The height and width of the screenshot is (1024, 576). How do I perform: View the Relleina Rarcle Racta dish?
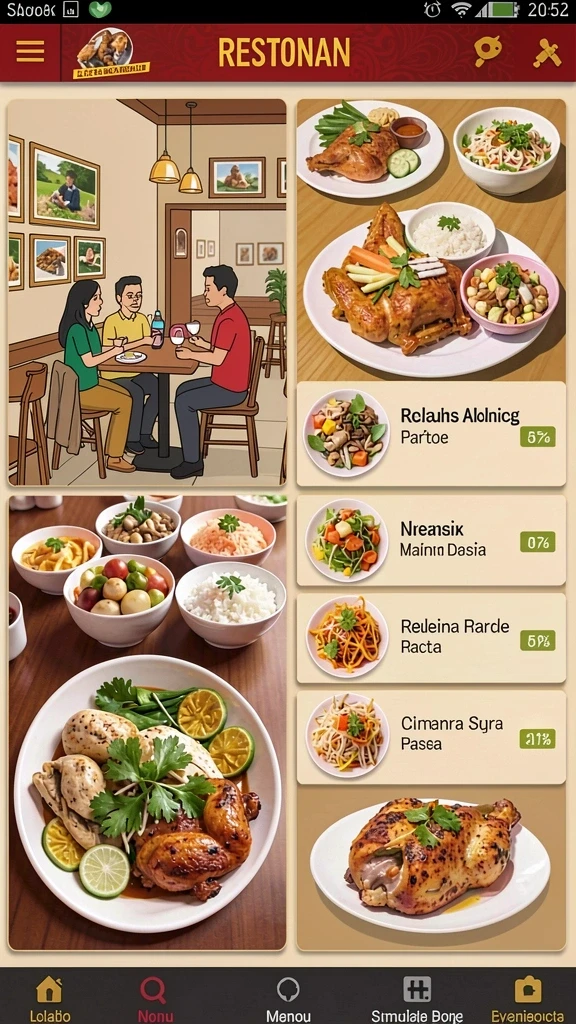pyautogui.click(x=431, y=638)
